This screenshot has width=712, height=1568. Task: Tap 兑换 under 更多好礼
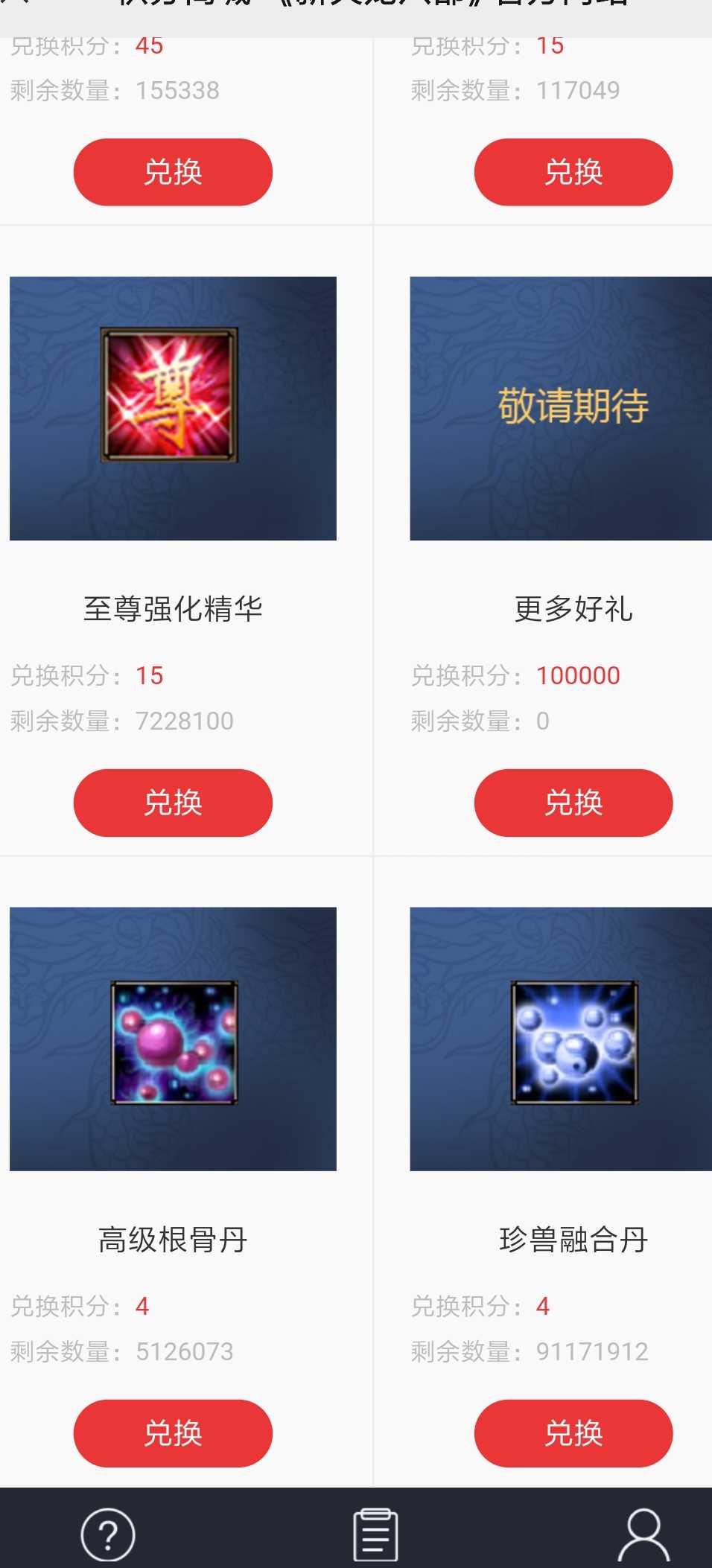(x=573, y=803)
